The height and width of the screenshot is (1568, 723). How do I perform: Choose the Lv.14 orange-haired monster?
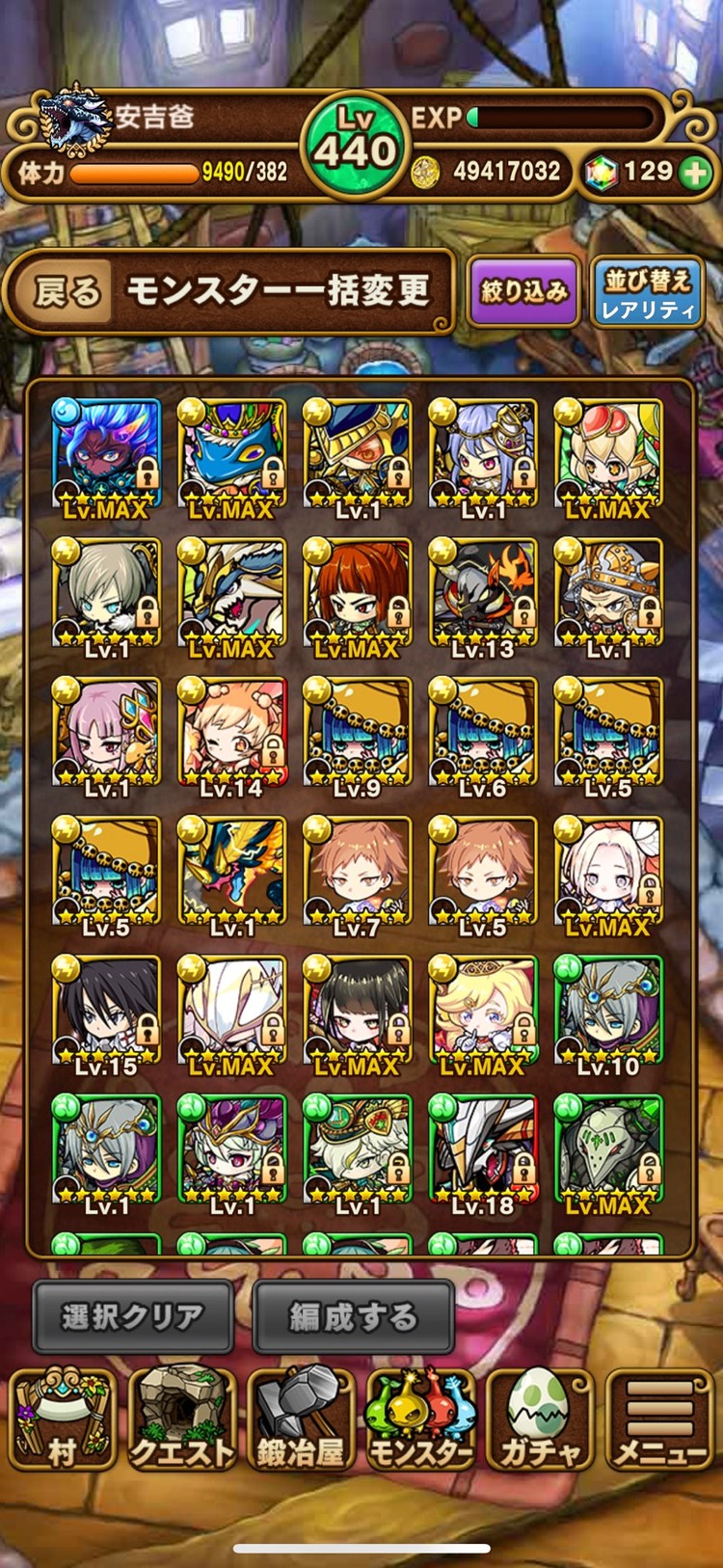point(231,732)
